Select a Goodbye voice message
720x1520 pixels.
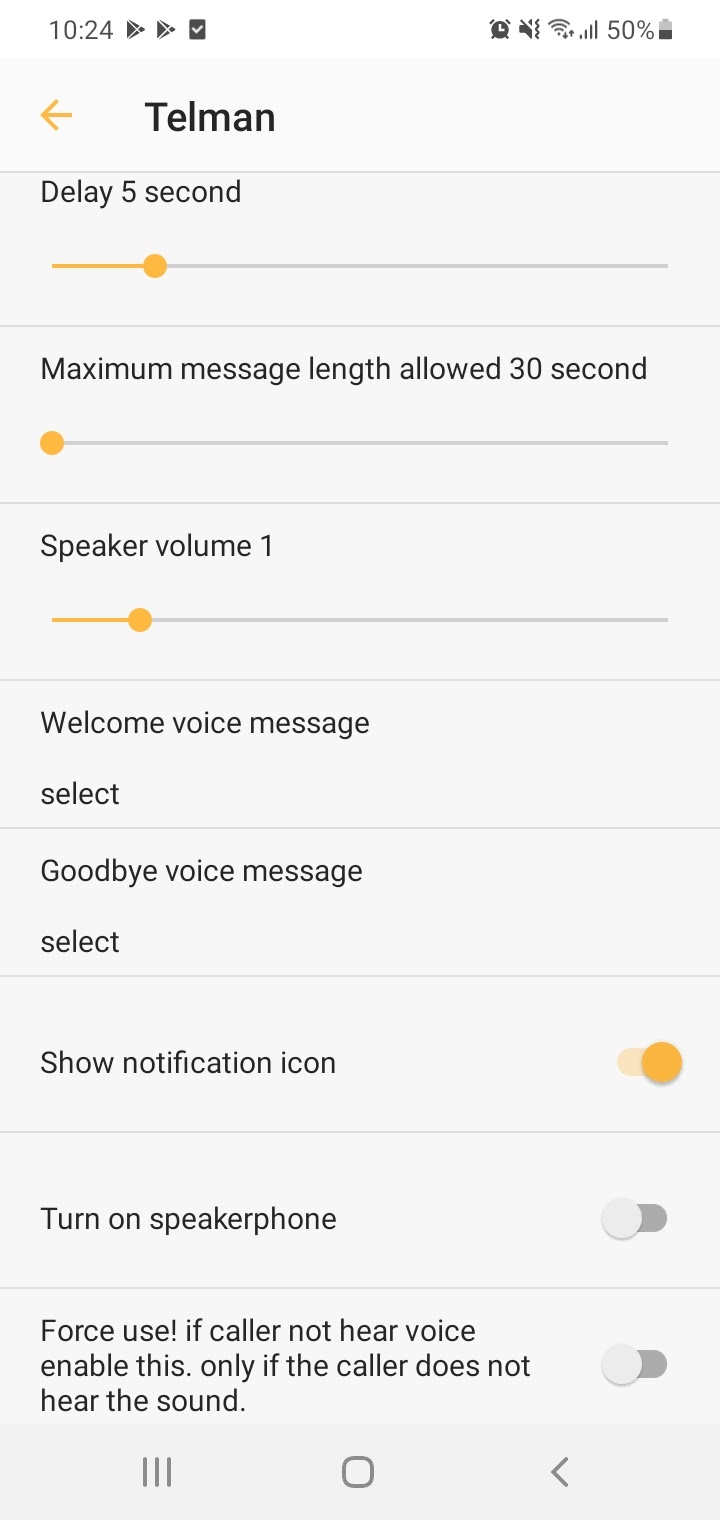coord(360,903)
